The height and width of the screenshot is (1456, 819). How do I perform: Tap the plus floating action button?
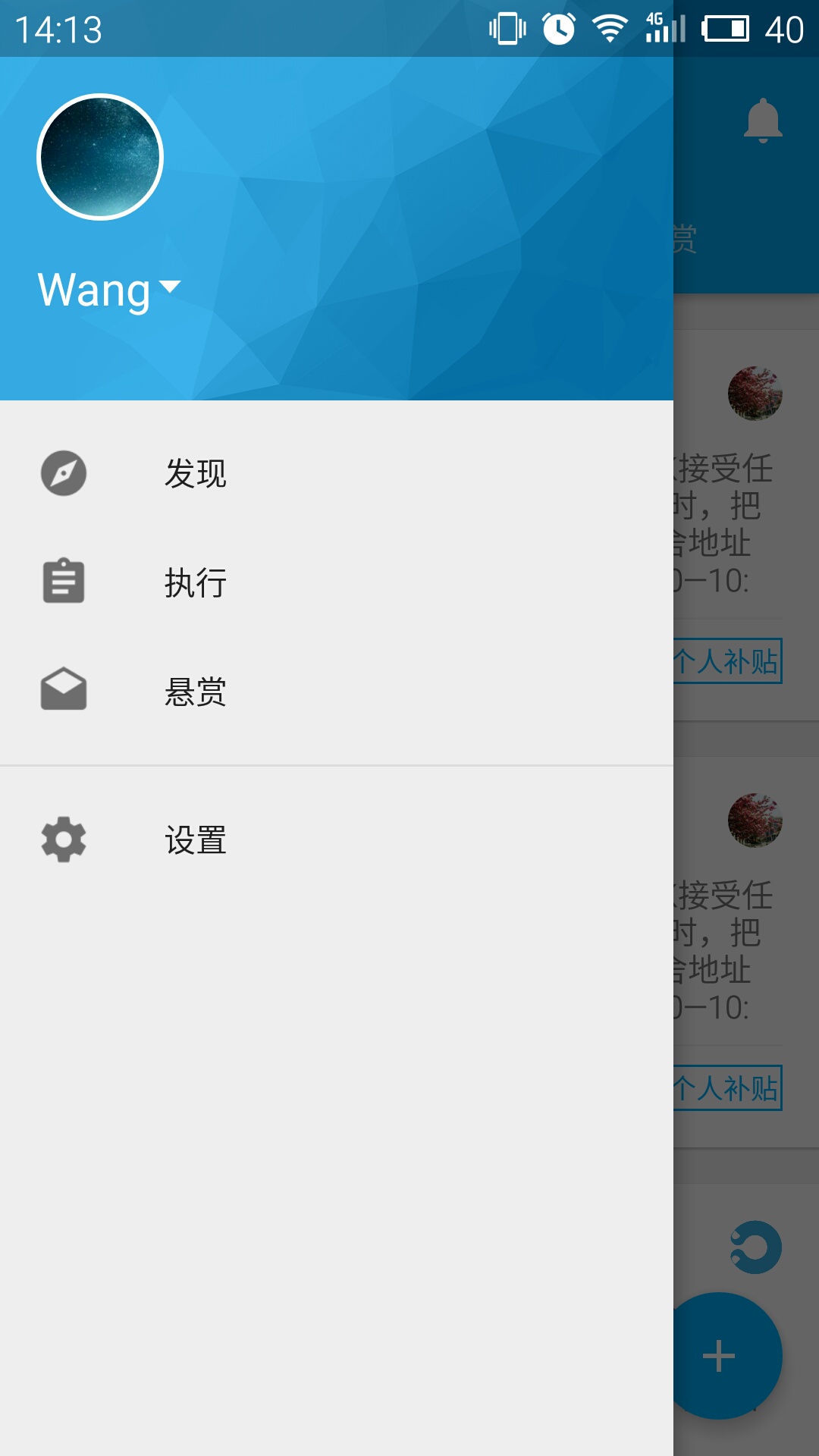click(719, 1356)
